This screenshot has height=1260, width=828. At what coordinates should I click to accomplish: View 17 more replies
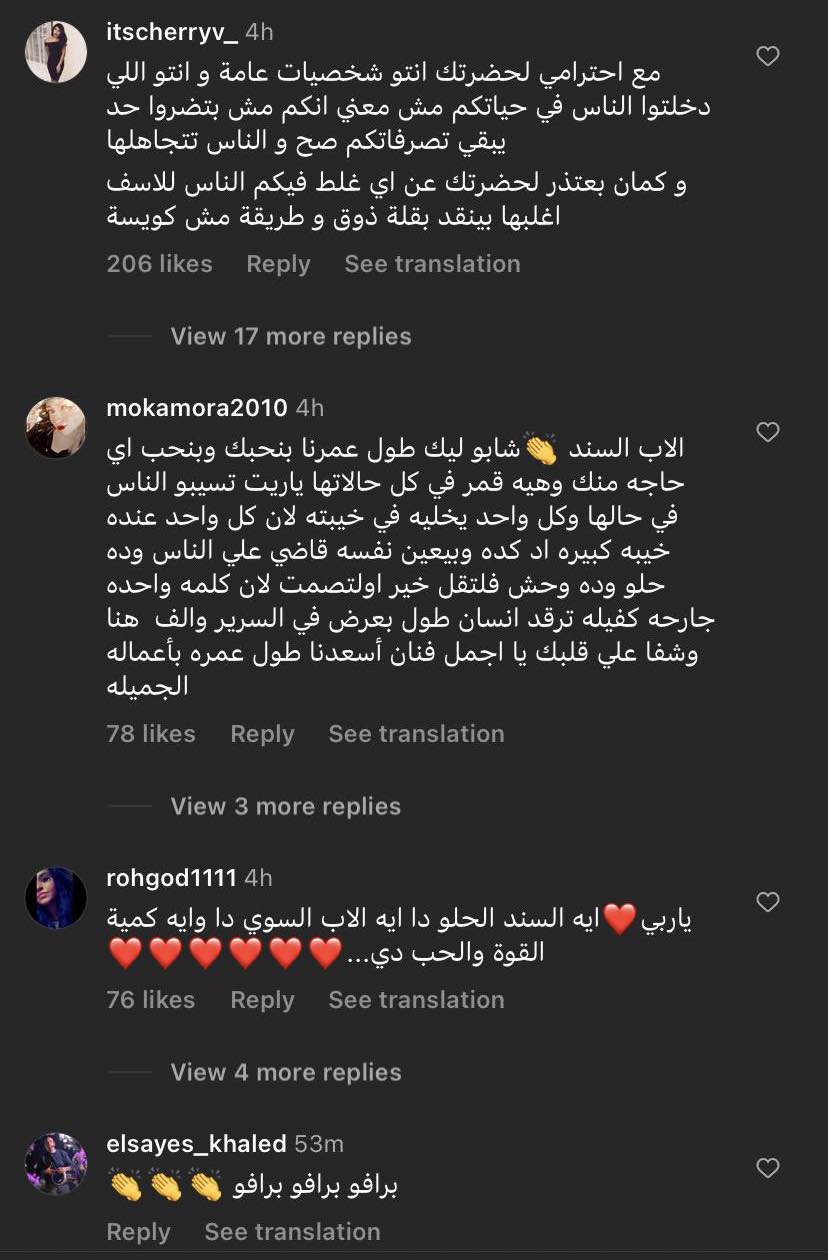click(x=290, y=336)
